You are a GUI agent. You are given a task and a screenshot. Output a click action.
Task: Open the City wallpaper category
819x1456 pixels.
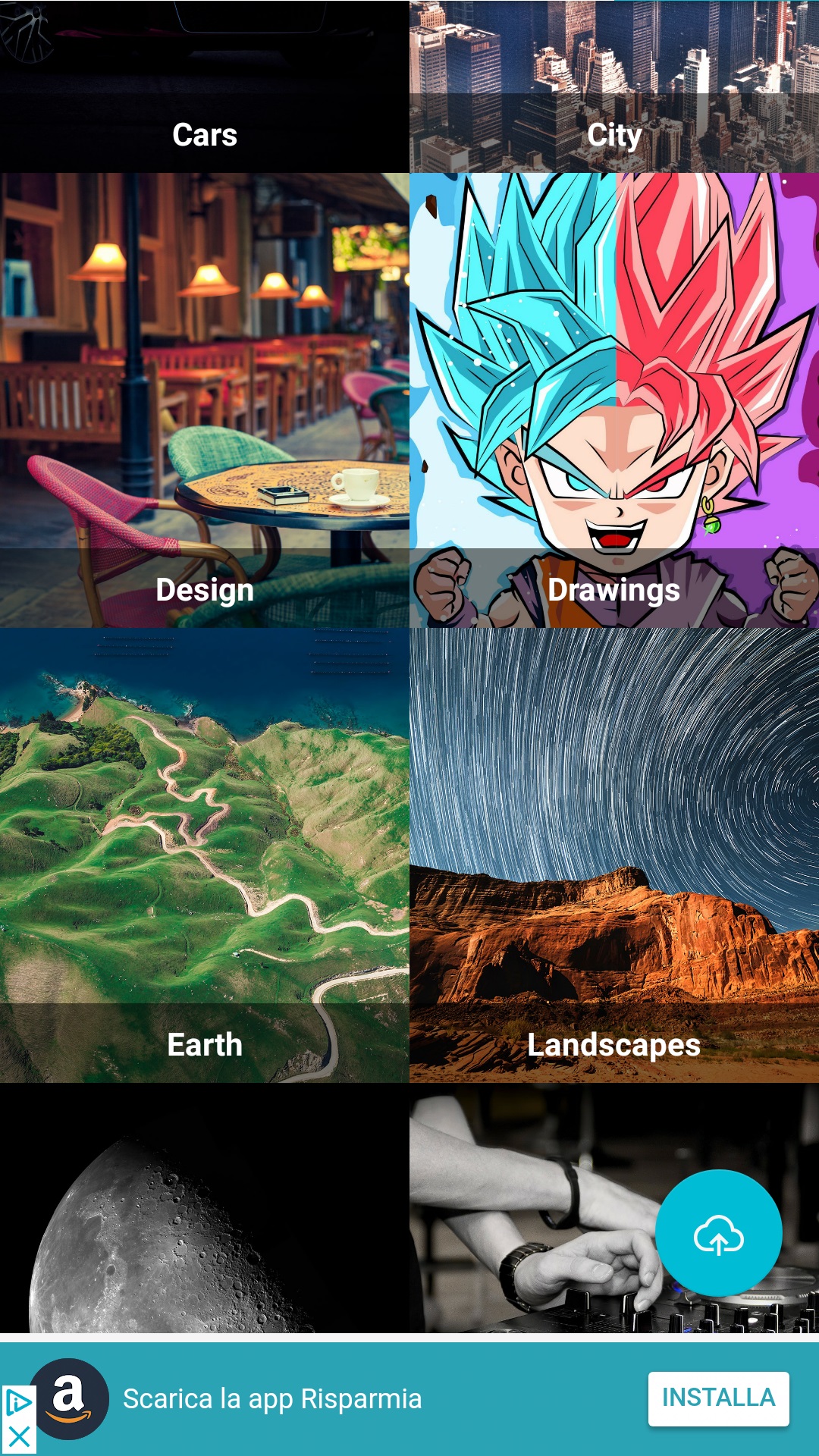tap(614, 86)
